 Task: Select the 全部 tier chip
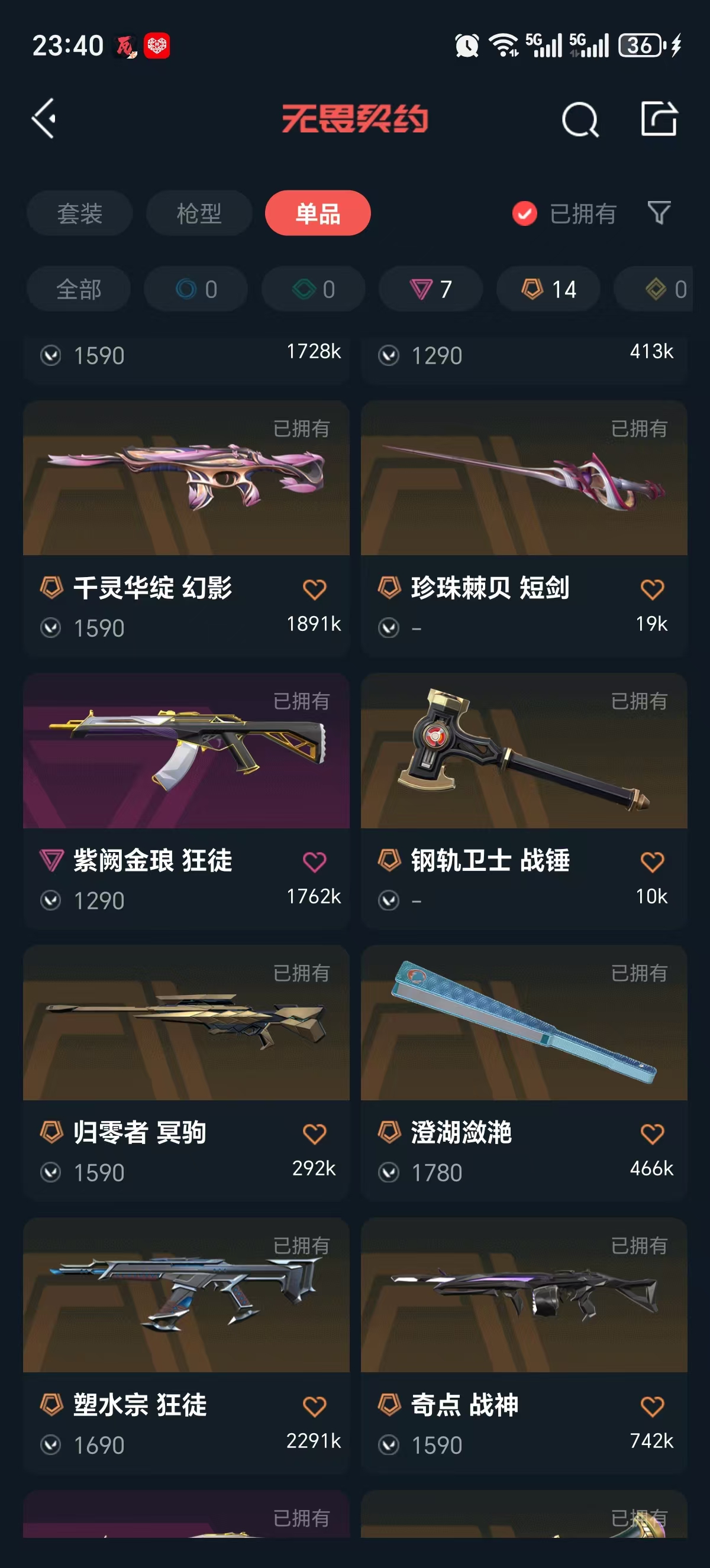[79, 289]
